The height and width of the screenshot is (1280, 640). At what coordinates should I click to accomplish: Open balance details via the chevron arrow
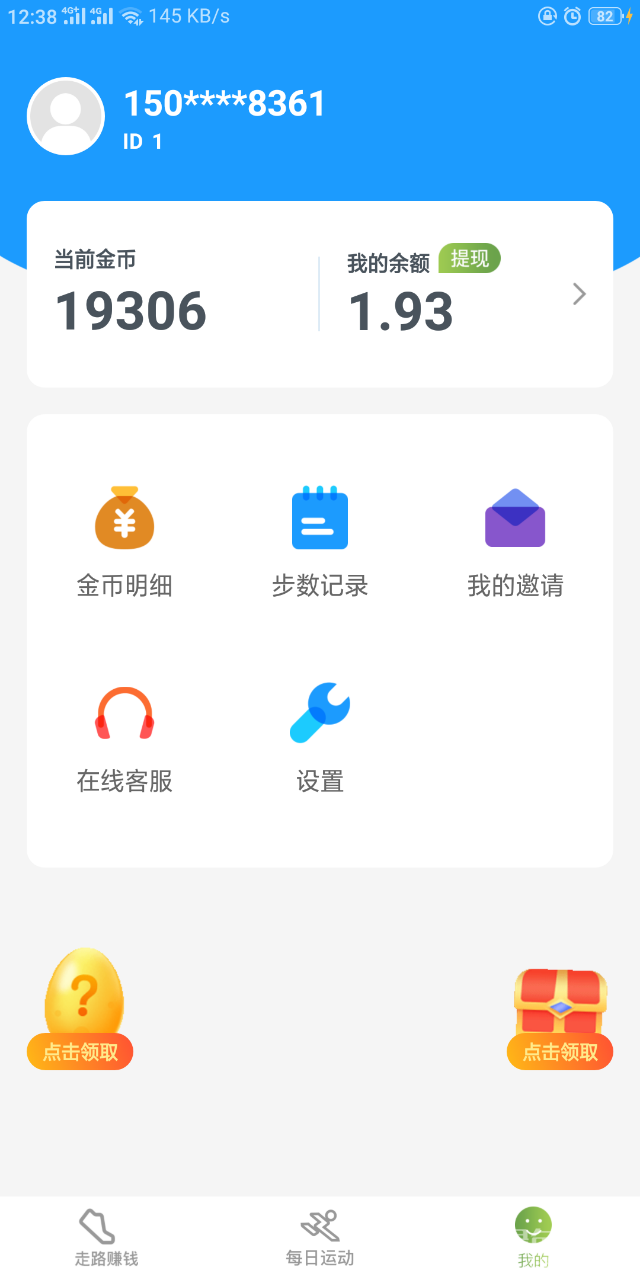click(579, 294)
